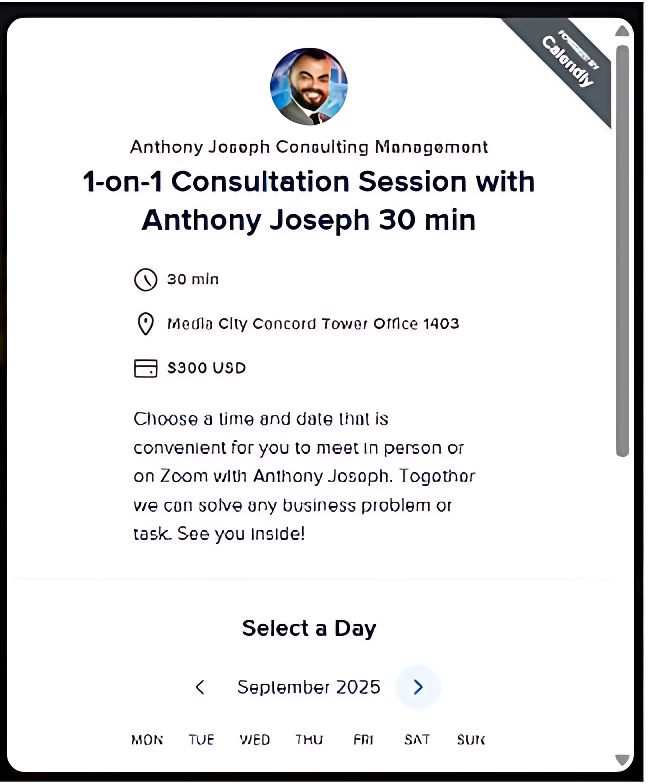Go to the previous month
Screen dimensions: 648x784
click(x=200, y=687)
